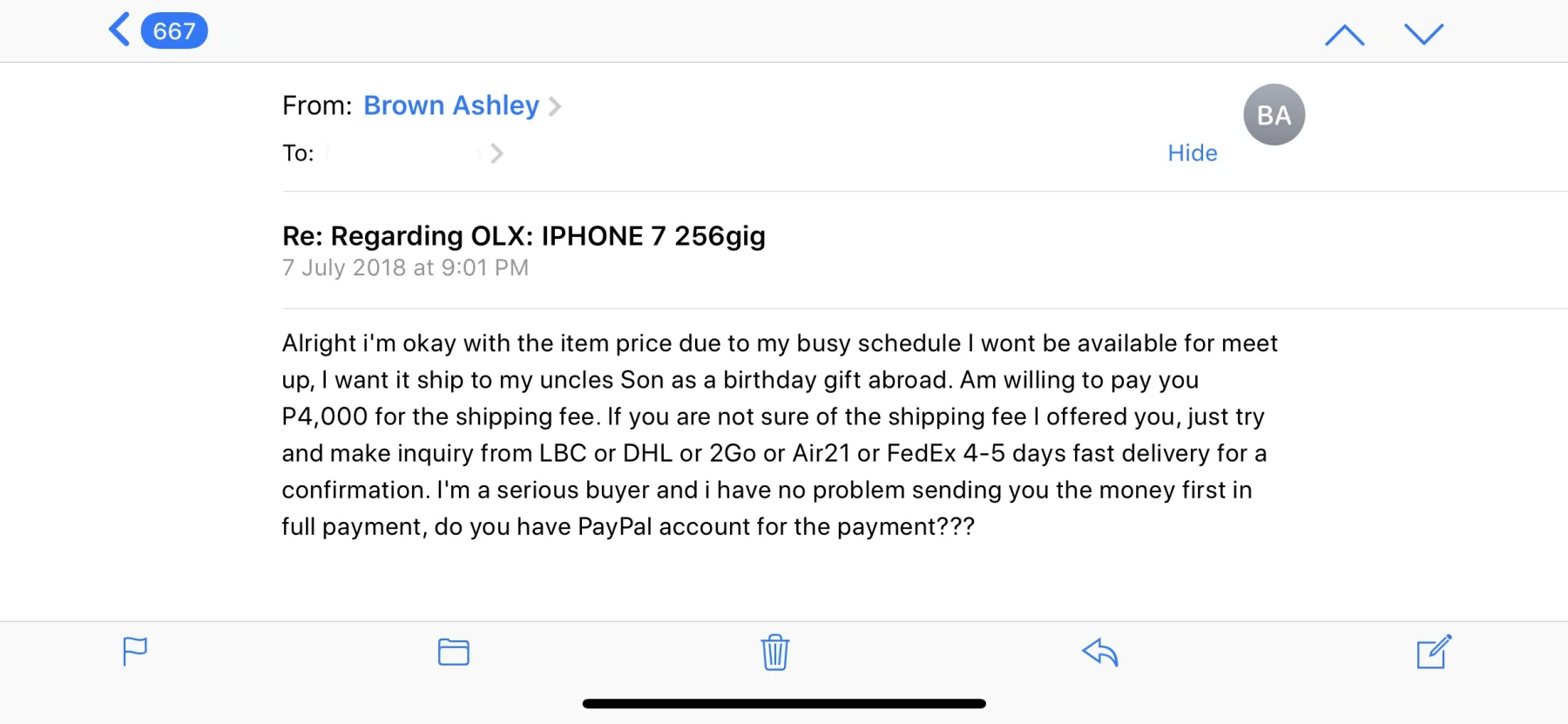Image resolution: width=1568 pixels, height=724 pixels.
Task: Move this email to a folder
Action: click(x=453, y=652)
